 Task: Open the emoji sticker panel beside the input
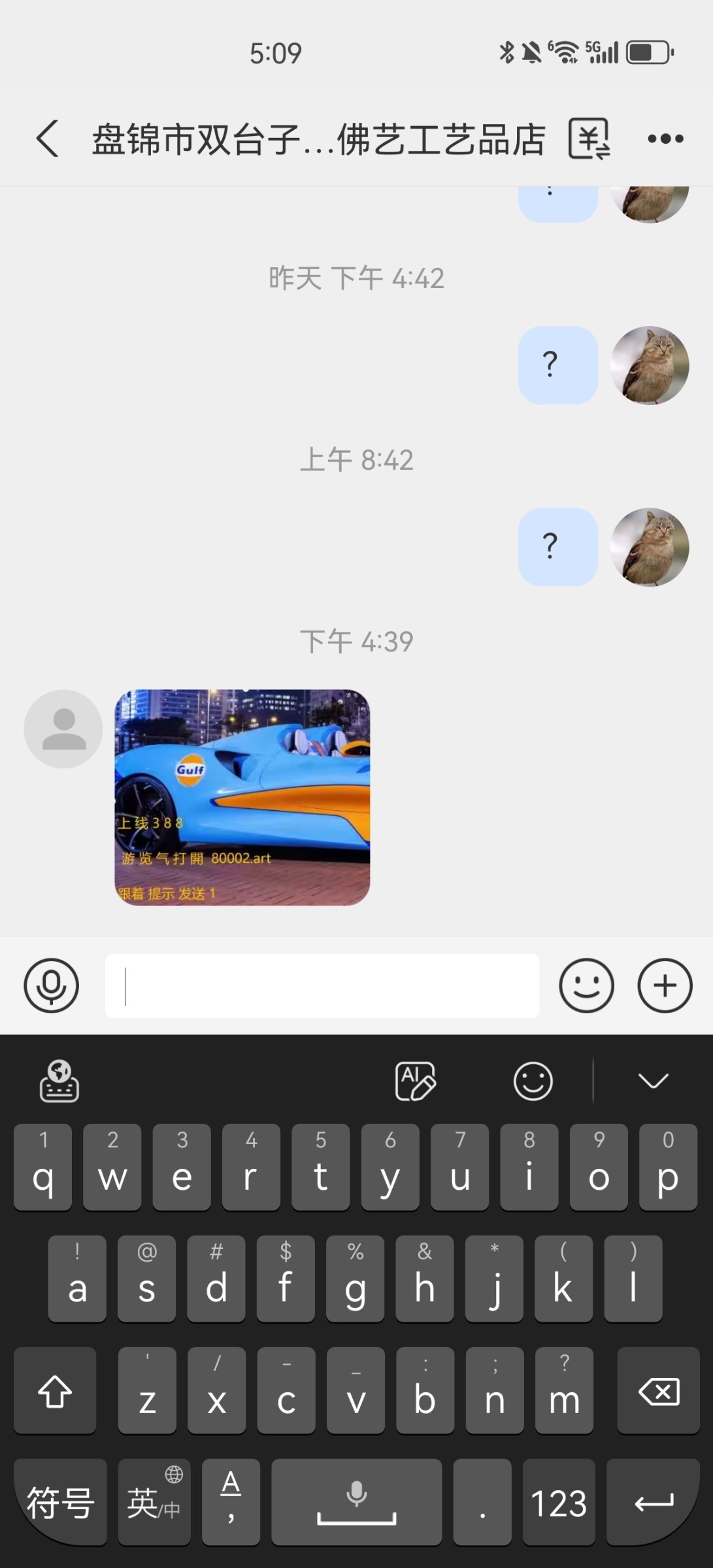(x=586, y=985)
